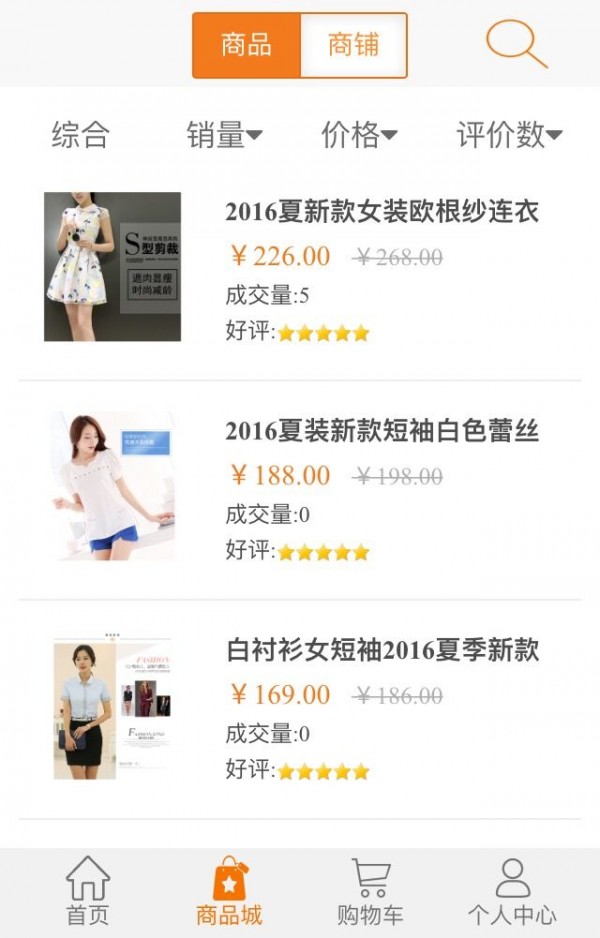Switch to the 商铺 segment

pyautogui.click(x=353, y=45)
